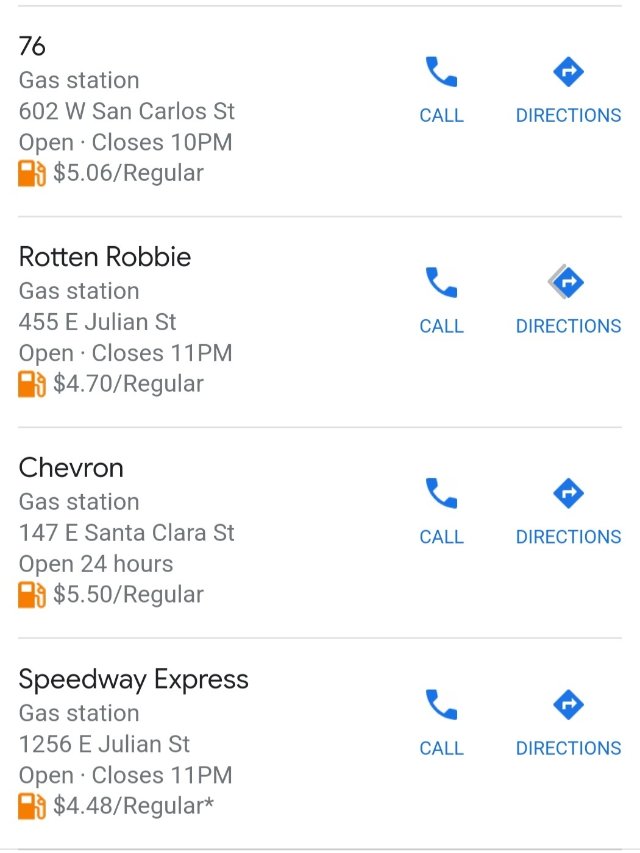Call Rotten Robbie gas station
The width and height of the screenshot is (640, 853).
pyautogui.click(x=441, y=299)
